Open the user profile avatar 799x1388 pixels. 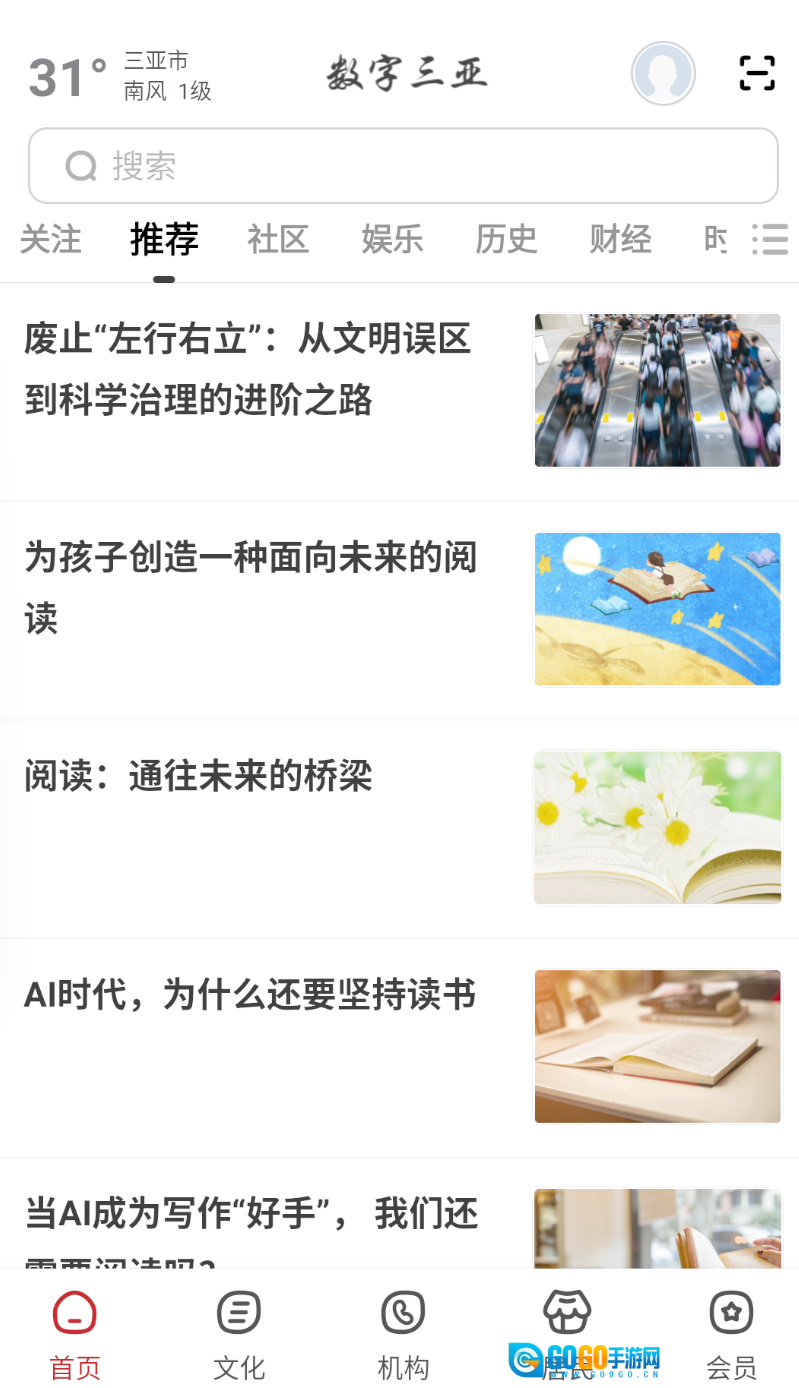click(663, 73)
